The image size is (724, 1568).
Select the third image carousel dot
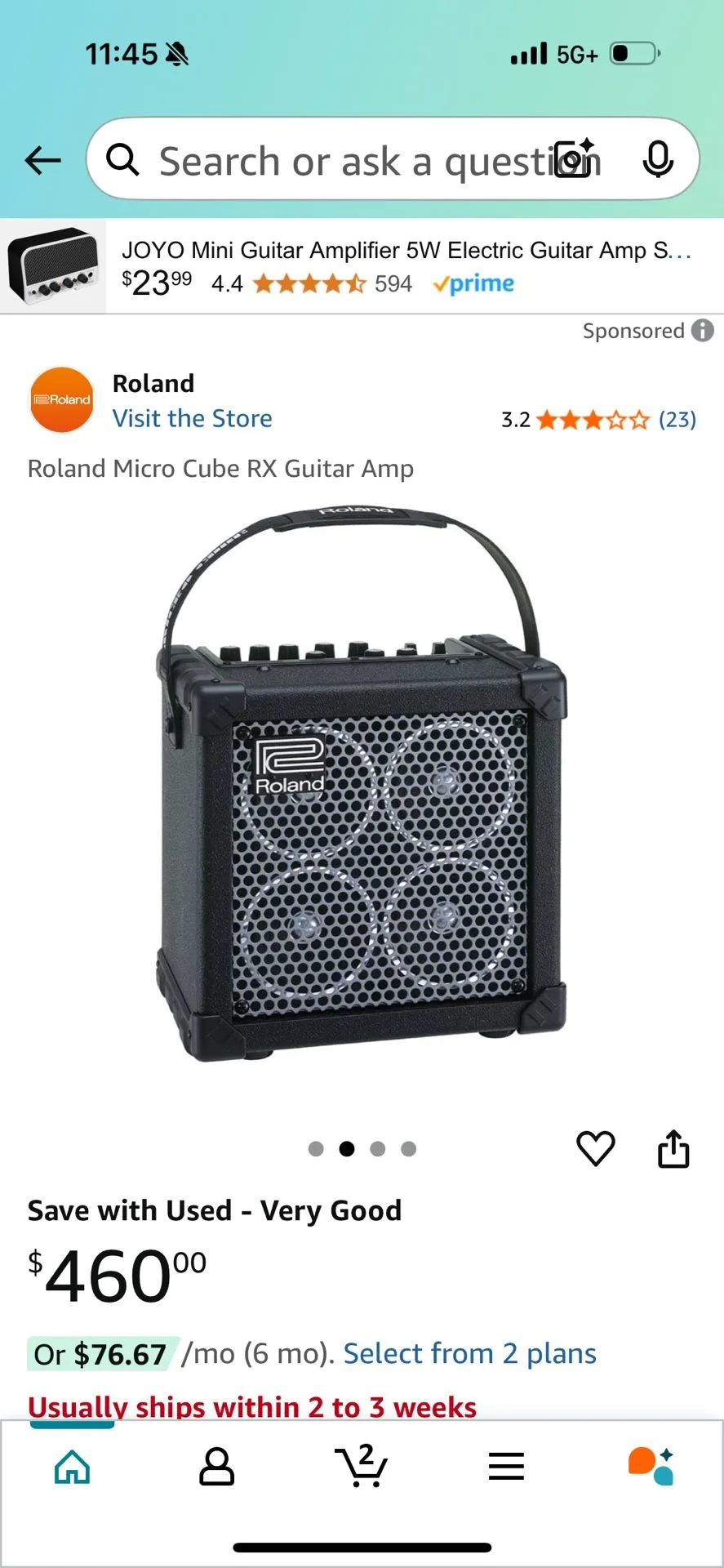378,1148
